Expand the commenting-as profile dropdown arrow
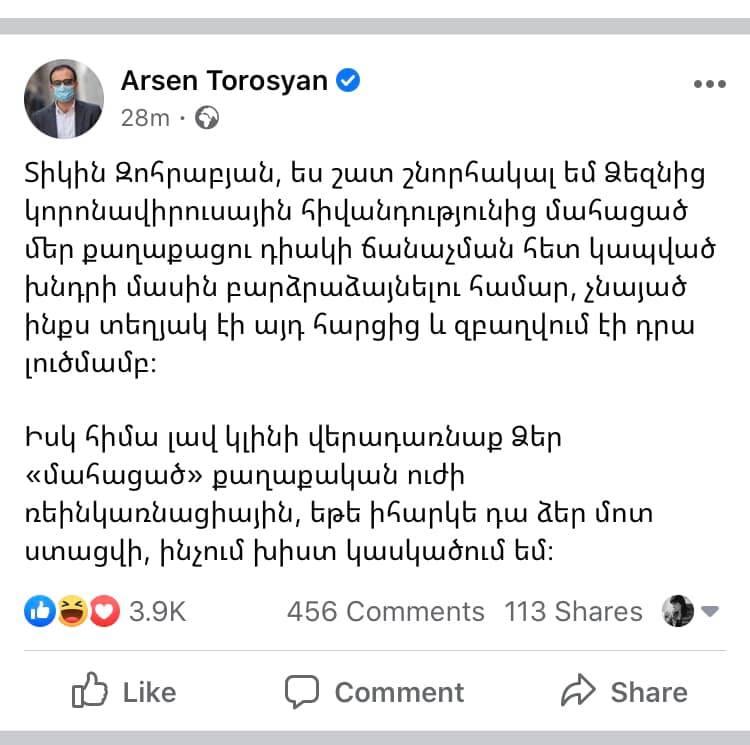The width and height of the screenshot is (750, 745). [x=710, y=611]
